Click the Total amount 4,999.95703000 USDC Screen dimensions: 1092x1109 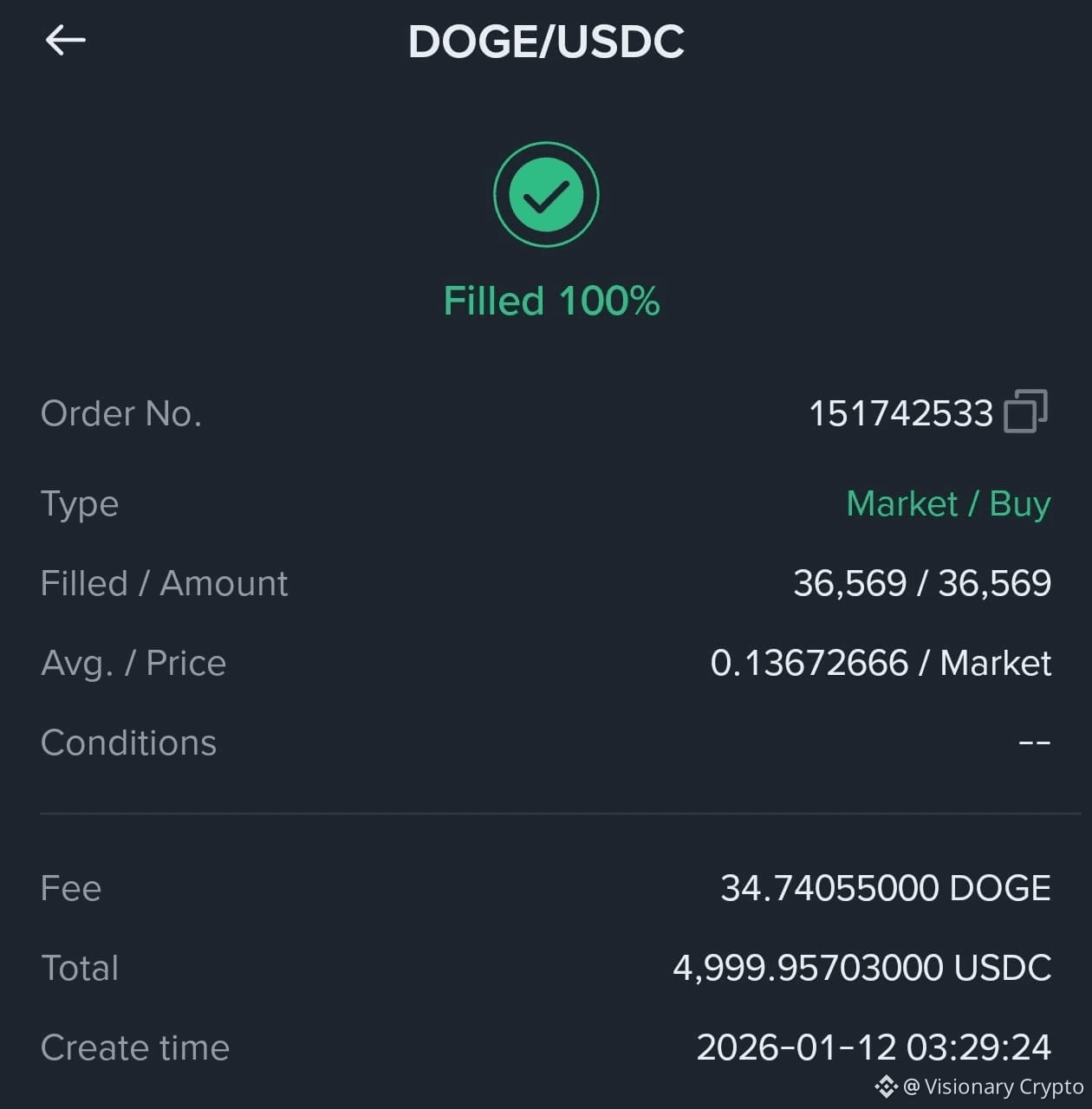coord(862,968)
